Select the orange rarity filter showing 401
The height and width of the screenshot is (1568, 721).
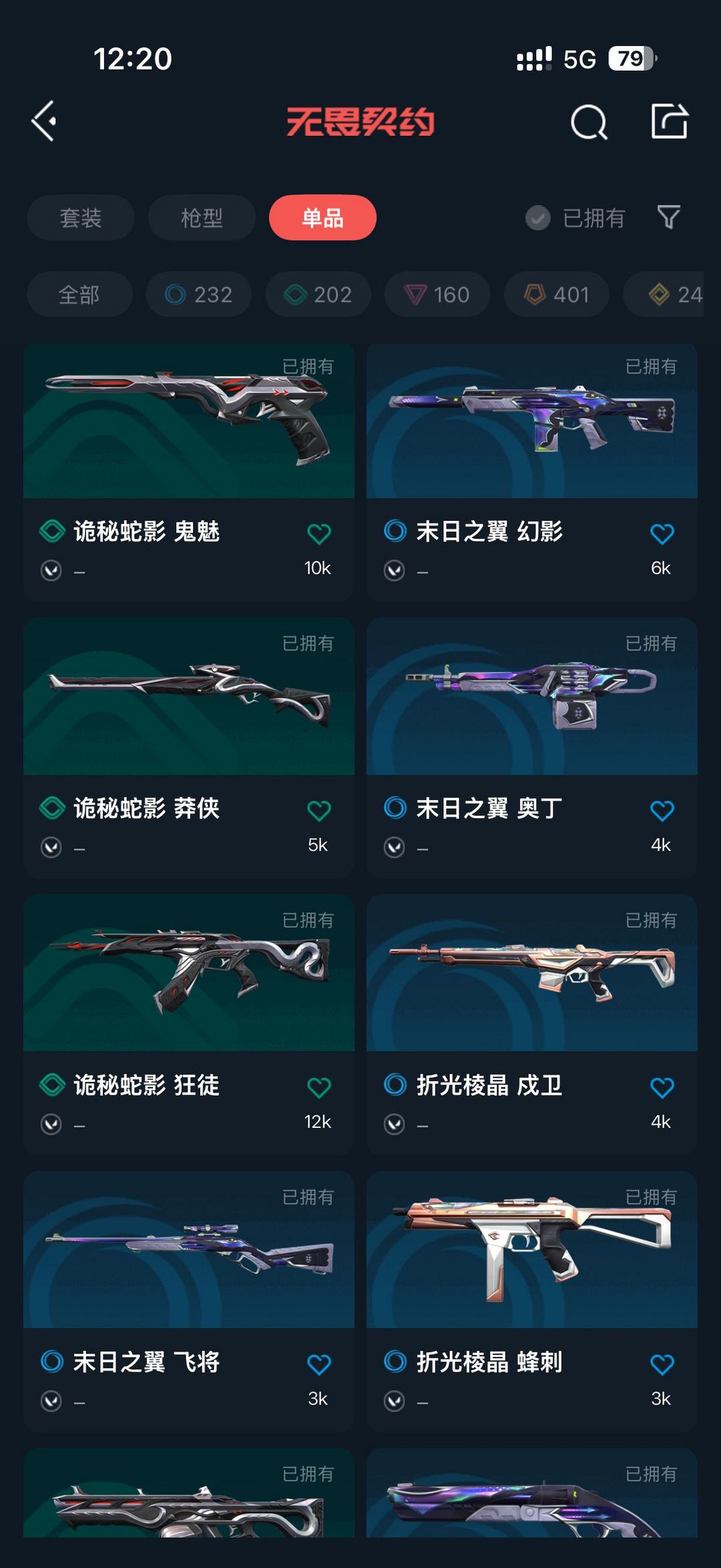click(x=555, y=295)
